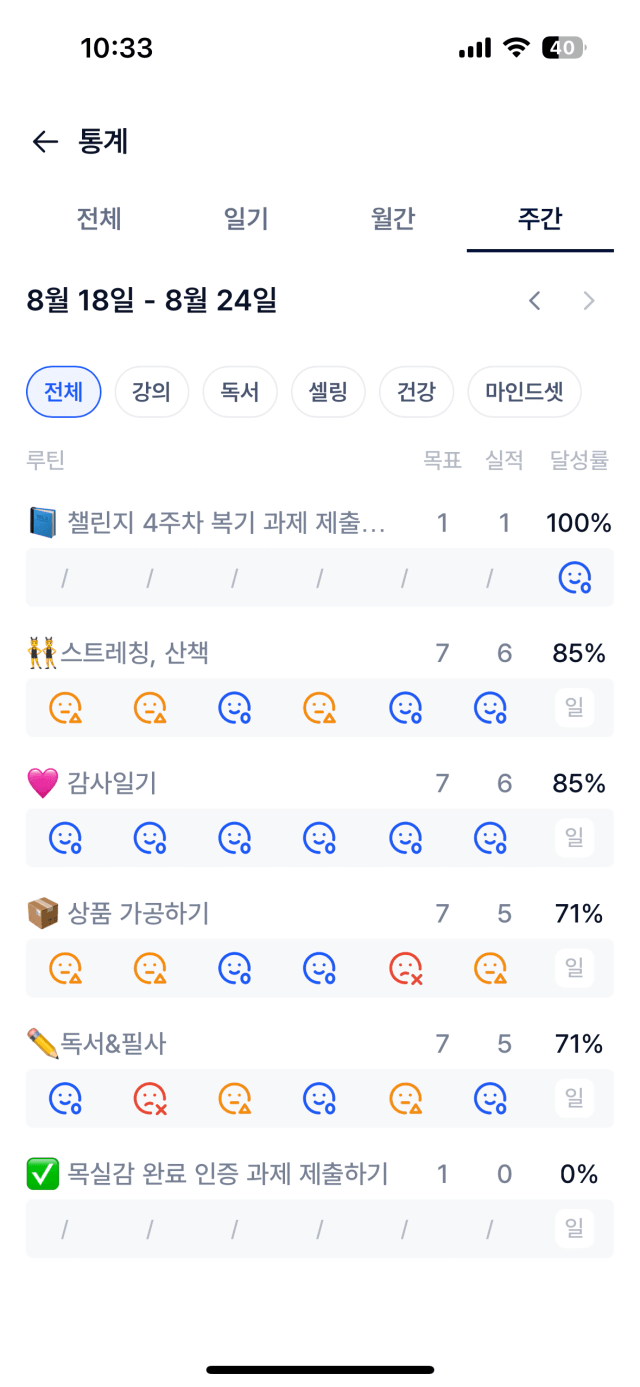Image resolution: width=640 pixels, height=1387 pixels.
Task: Go to the next week
Action: pos(589,300)
